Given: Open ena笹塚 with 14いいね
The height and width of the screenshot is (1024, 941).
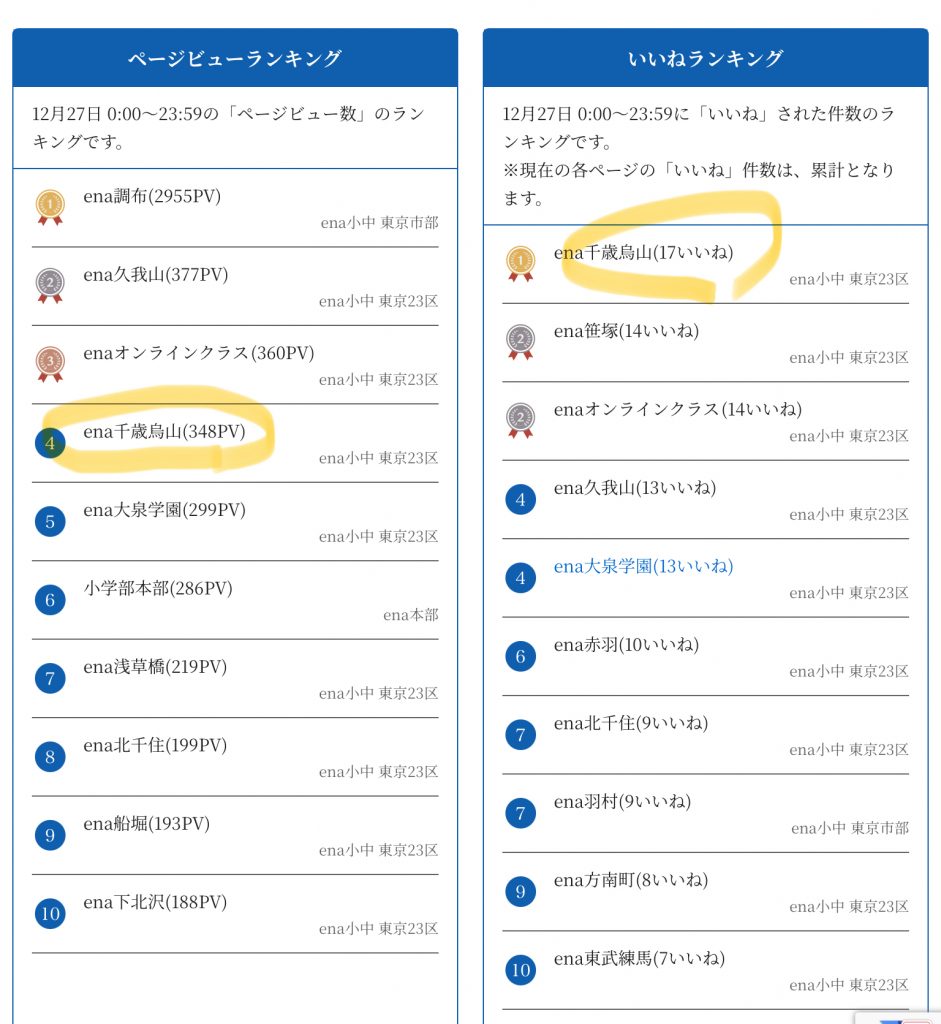Looking at the screenshot, I should pyautogui.click(x=626, y=331).
